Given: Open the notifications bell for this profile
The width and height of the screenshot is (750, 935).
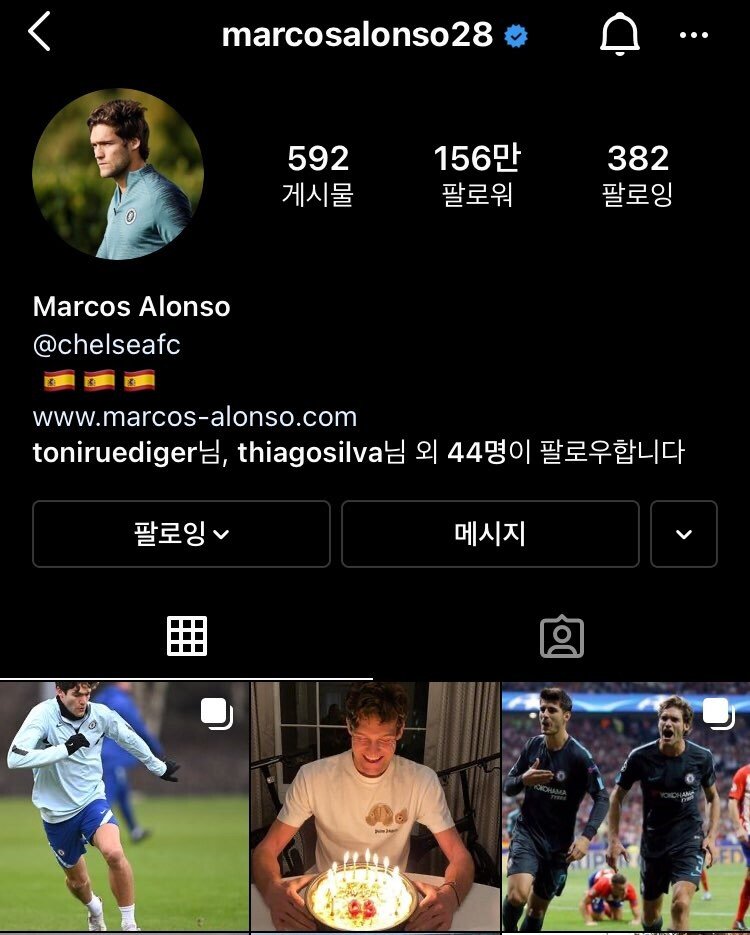Looking at the screenshot, I should pyautogui.click(x=619, y=35).
